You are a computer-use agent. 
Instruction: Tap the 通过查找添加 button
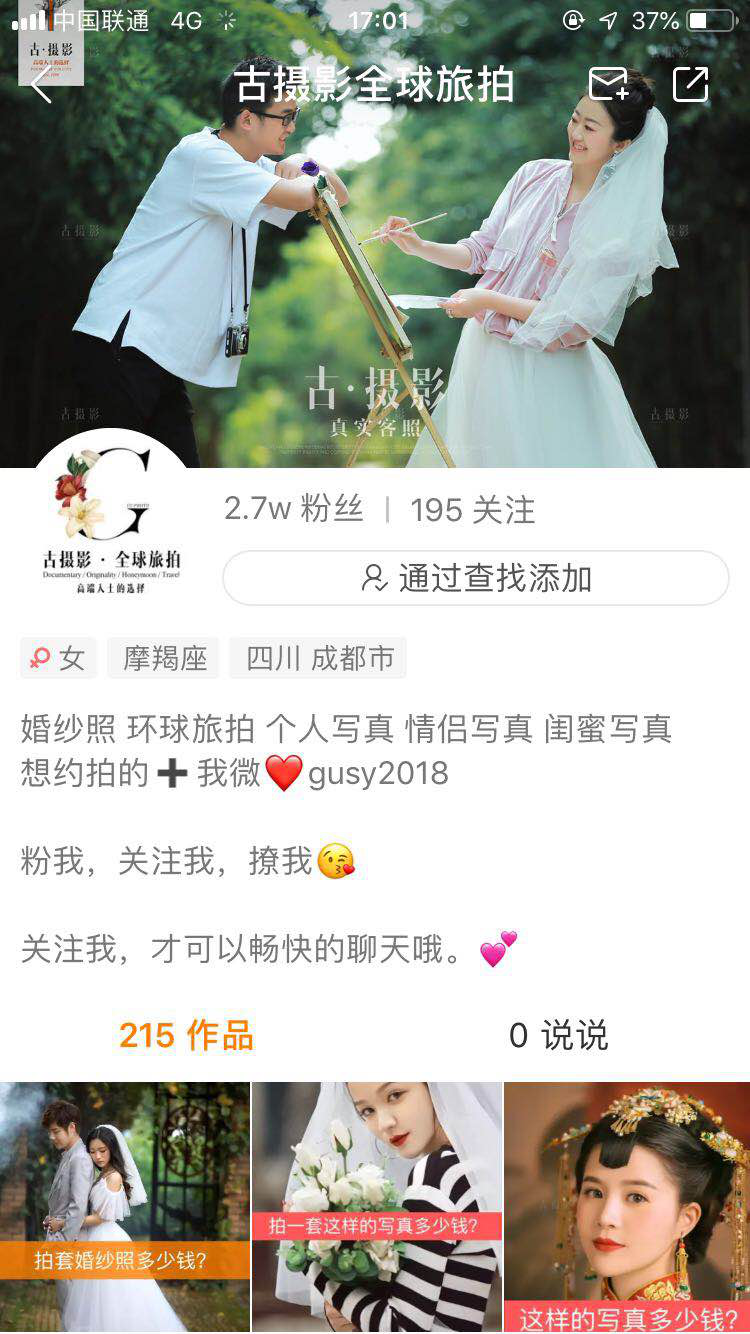coord(476,578)
